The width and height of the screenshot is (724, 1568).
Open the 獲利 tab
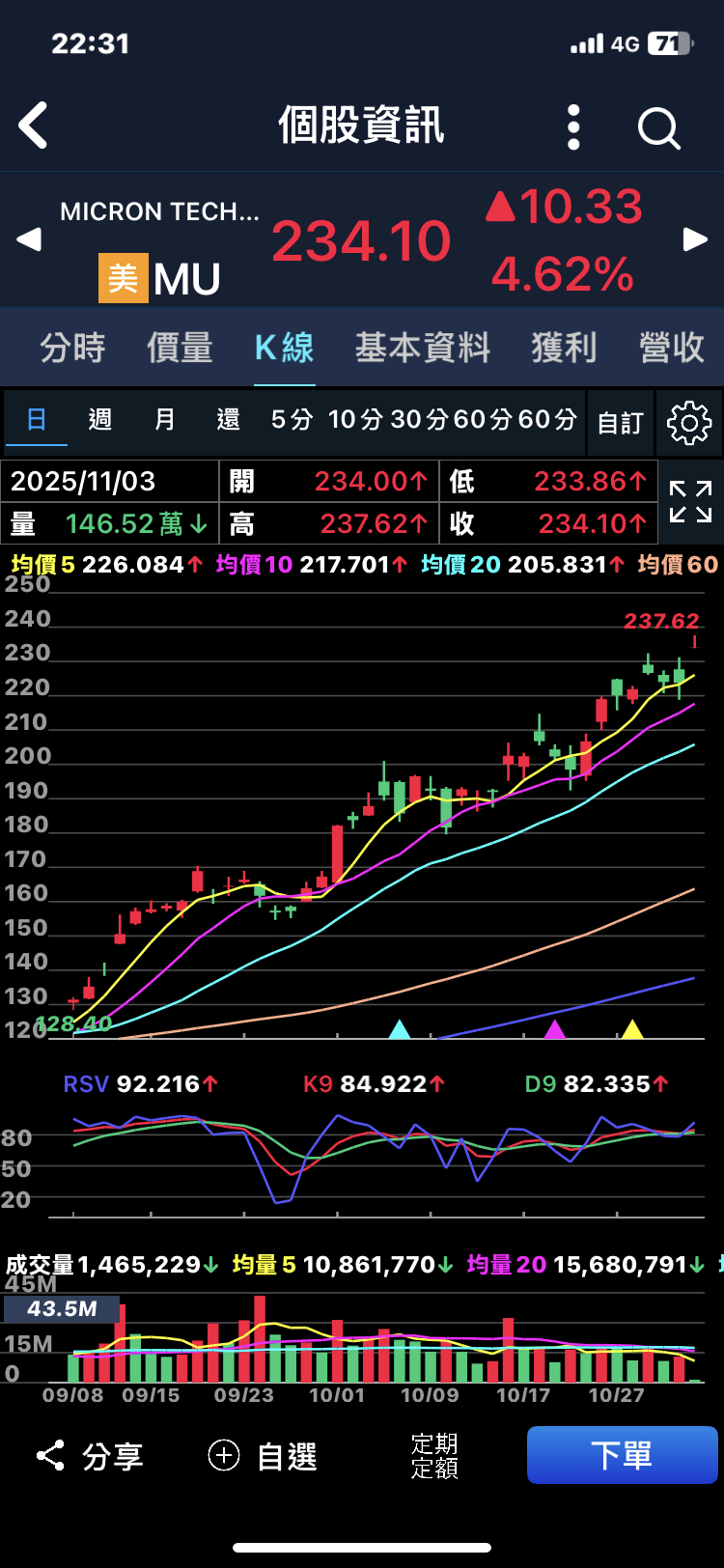(x=564, y=348)
